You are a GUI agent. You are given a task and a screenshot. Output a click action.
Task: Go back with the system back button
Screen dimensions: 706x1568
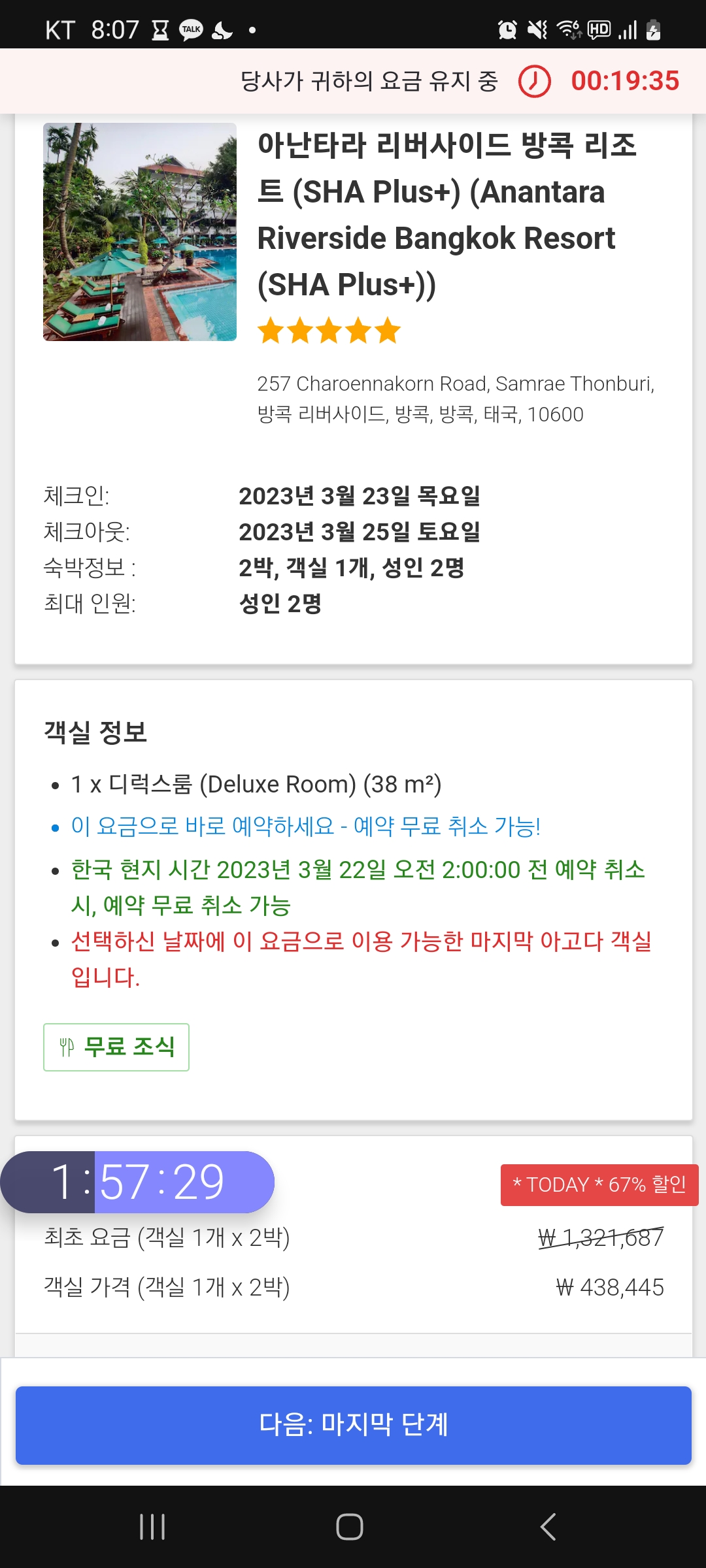pos(548,1527)
